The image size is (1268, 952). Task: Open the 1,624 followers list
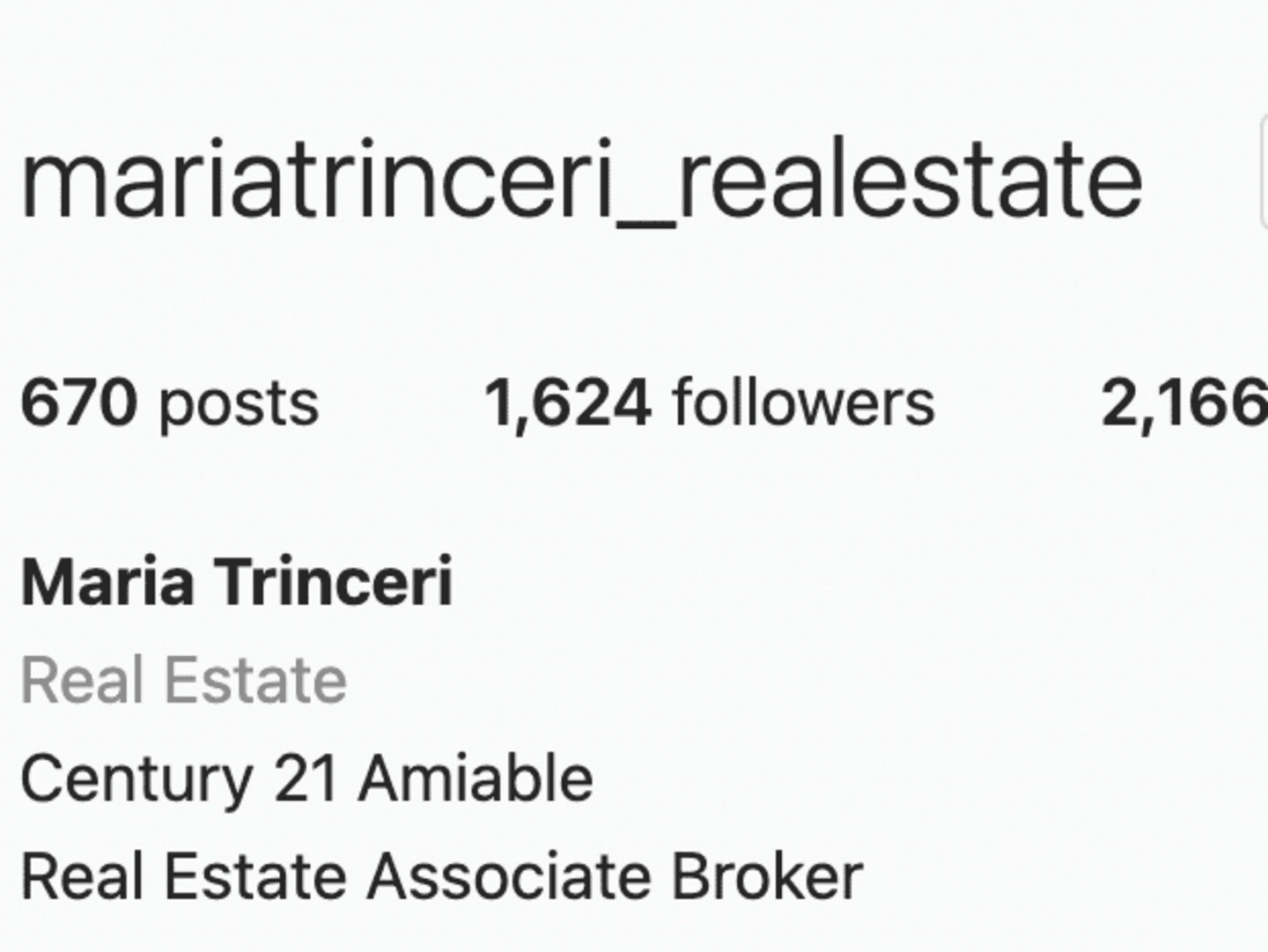(x=709, y=403)
